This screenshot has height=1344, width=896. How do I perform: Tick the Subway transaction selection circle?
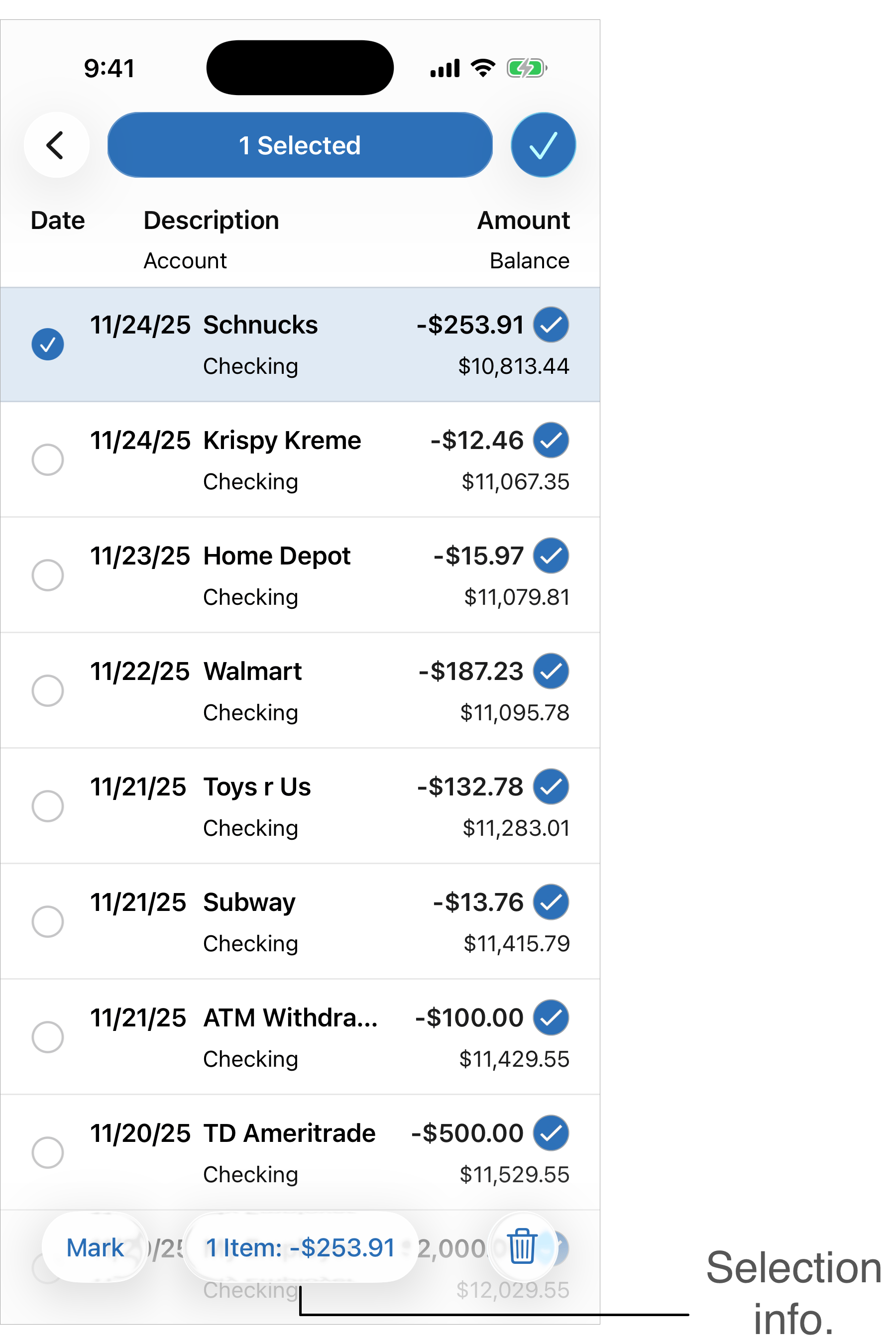tap(47, 921)
